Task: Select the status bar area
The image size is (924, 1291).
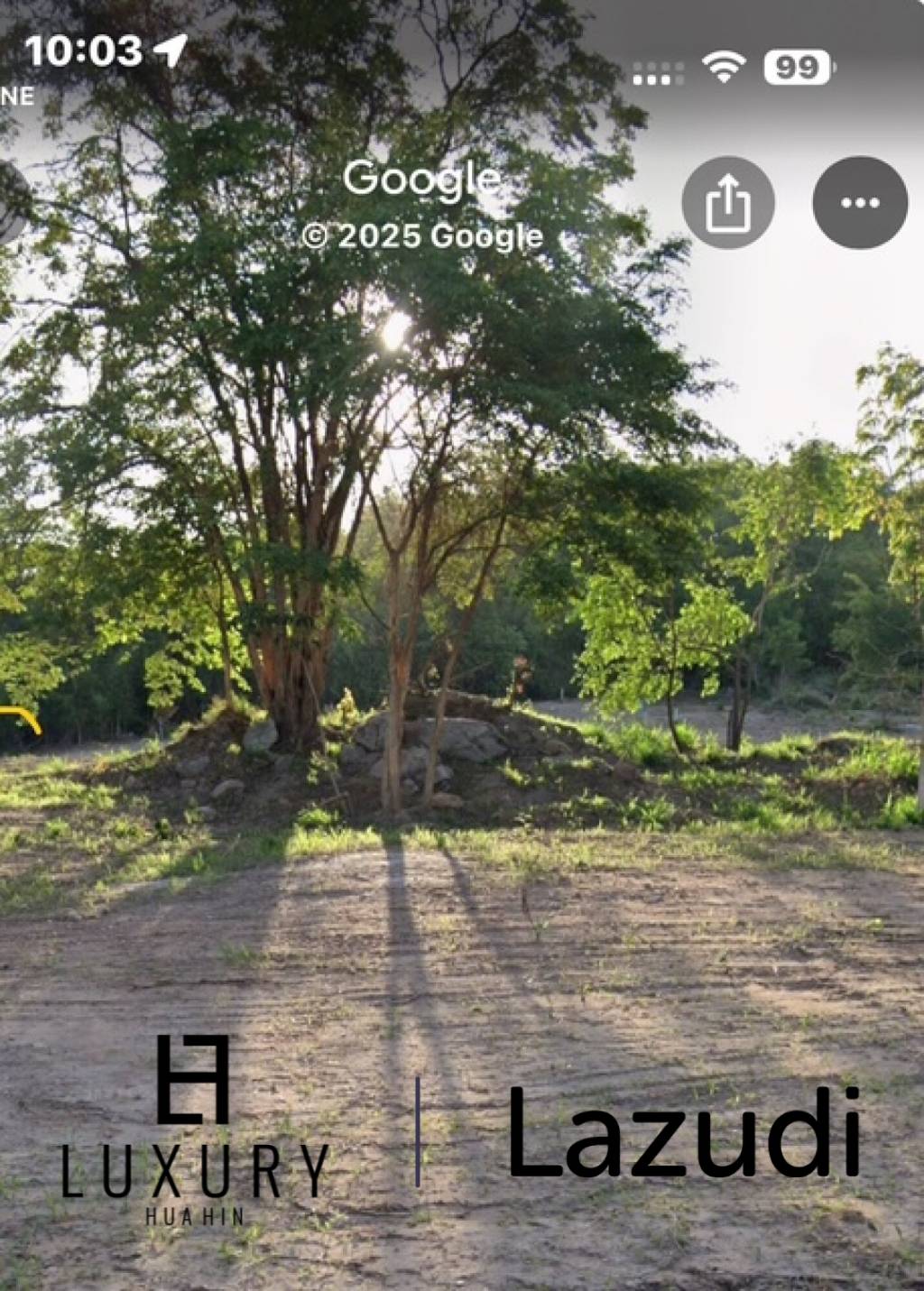Action: [462, 54]
